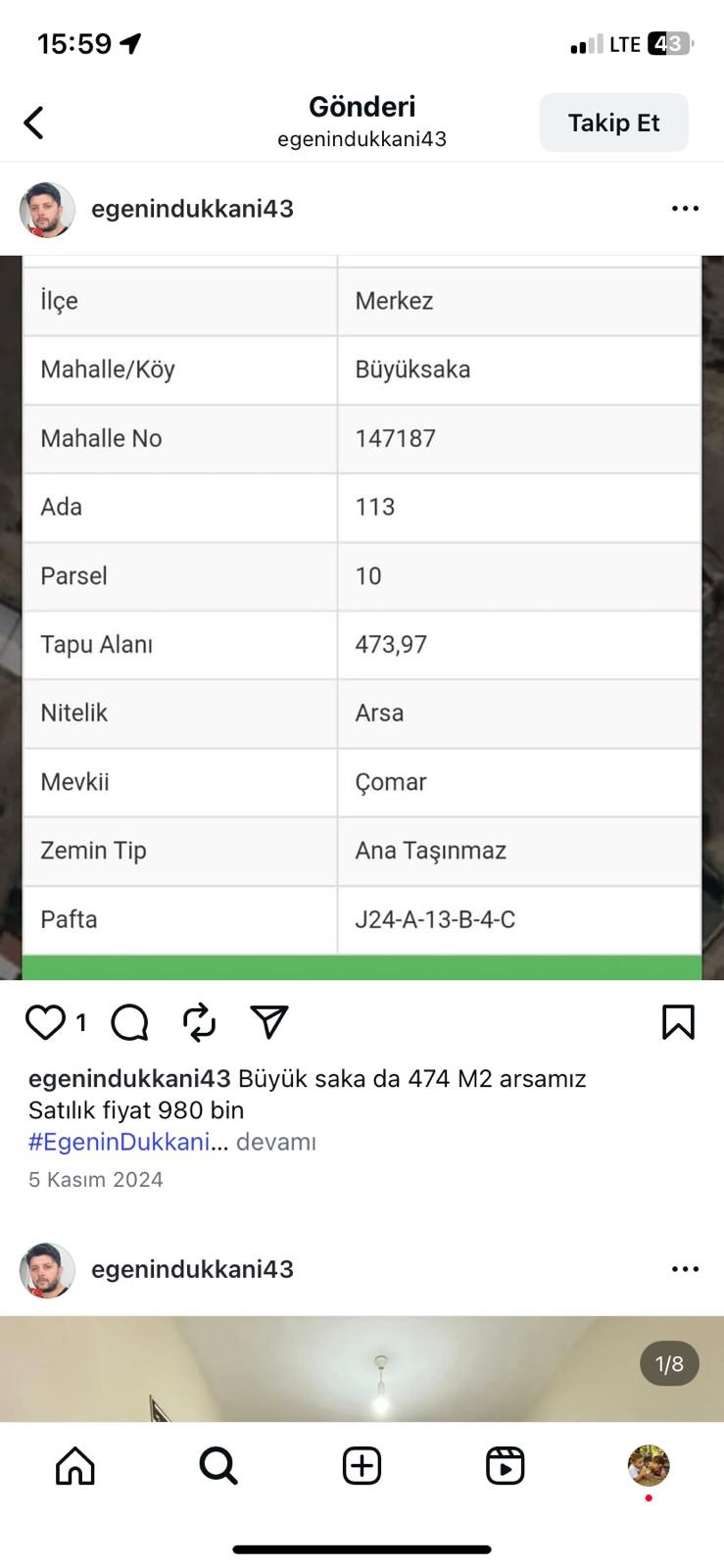Go to Home using the house icon
Viewport: 724px width, 1568px height.
point(74,1466)
